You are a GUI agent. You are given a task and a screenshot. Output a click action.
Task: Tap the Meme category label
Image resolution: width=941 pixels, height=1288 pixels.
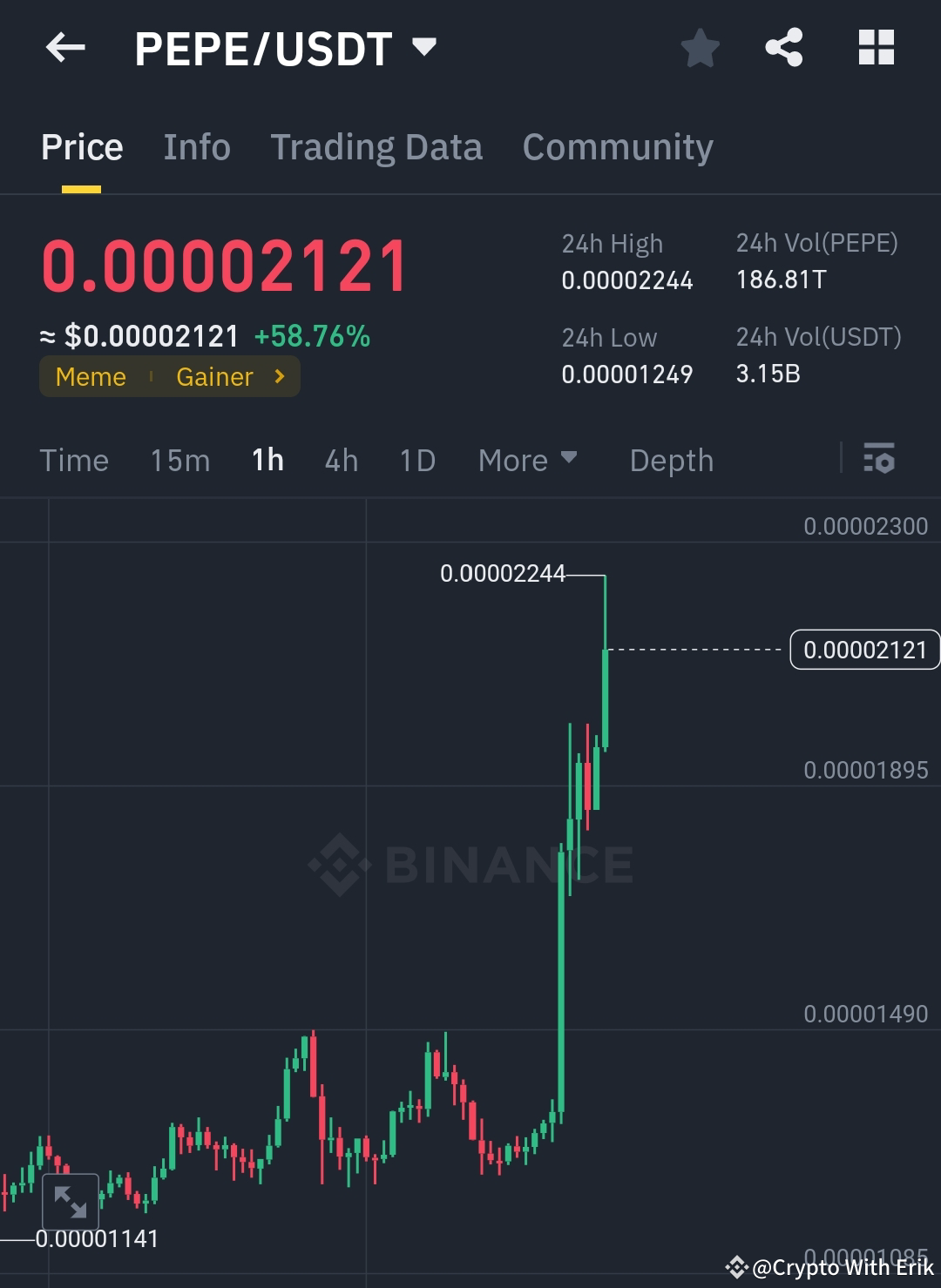91,376
